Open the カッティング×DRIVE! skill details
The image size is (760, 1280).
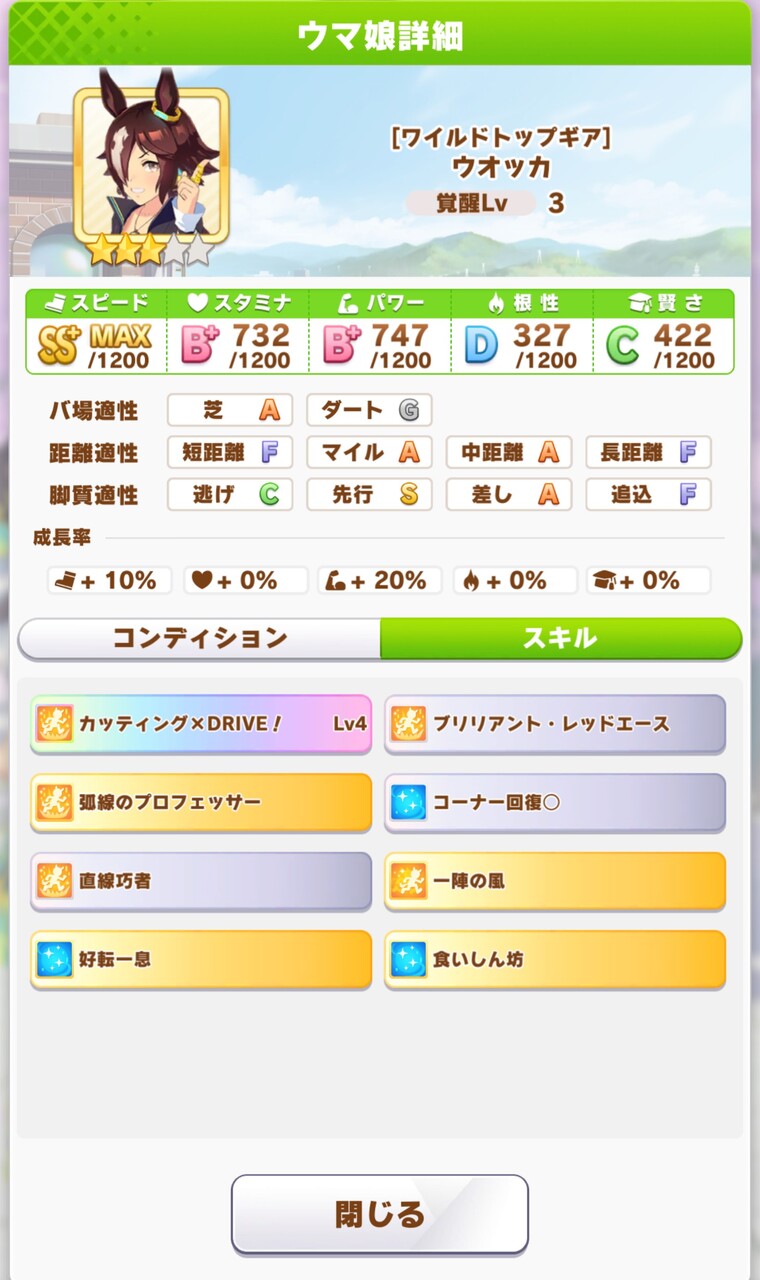pyautogui.click(x=200, y=723)
